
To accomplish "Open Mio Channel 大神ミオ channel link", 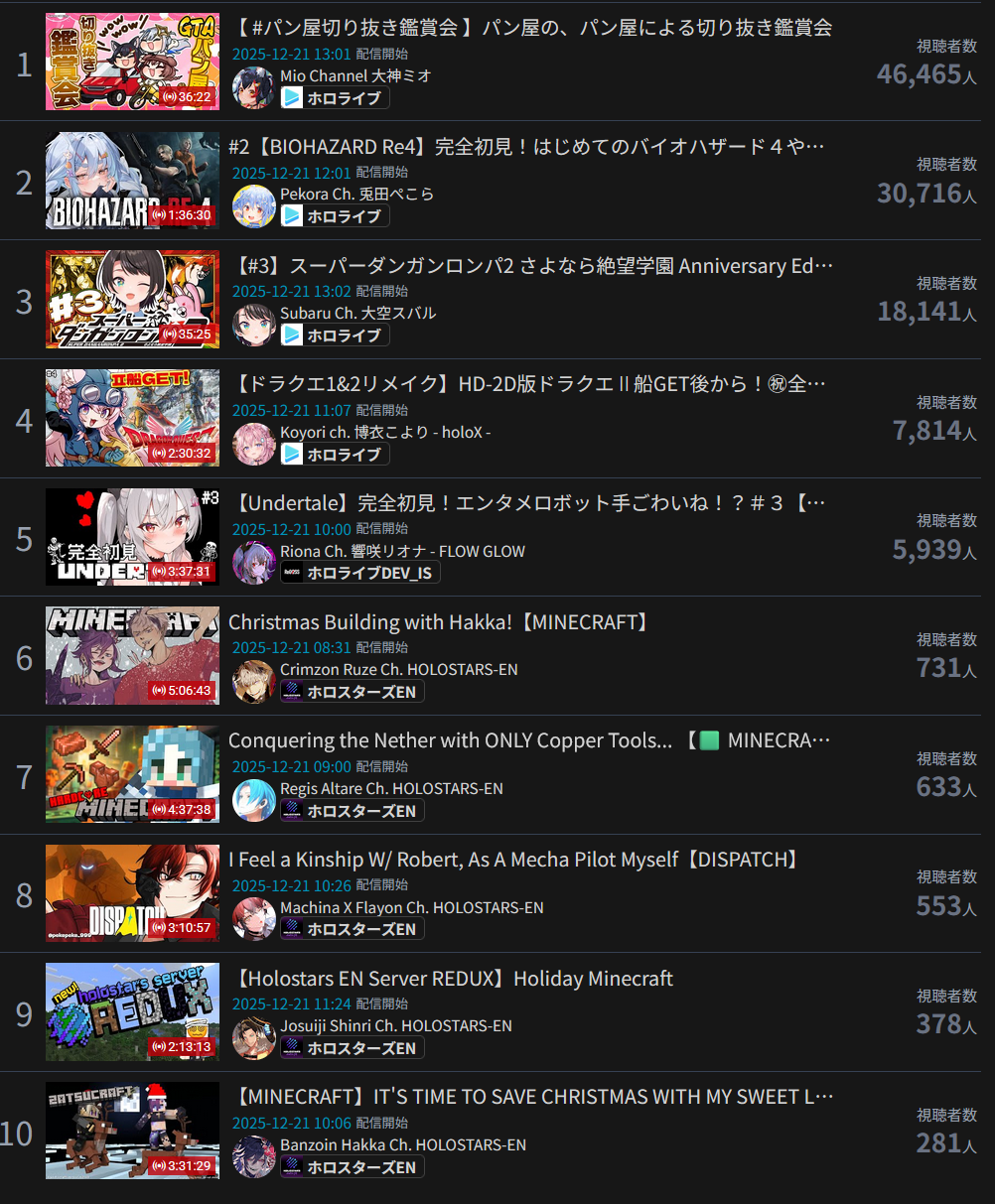I will (355, 75).
